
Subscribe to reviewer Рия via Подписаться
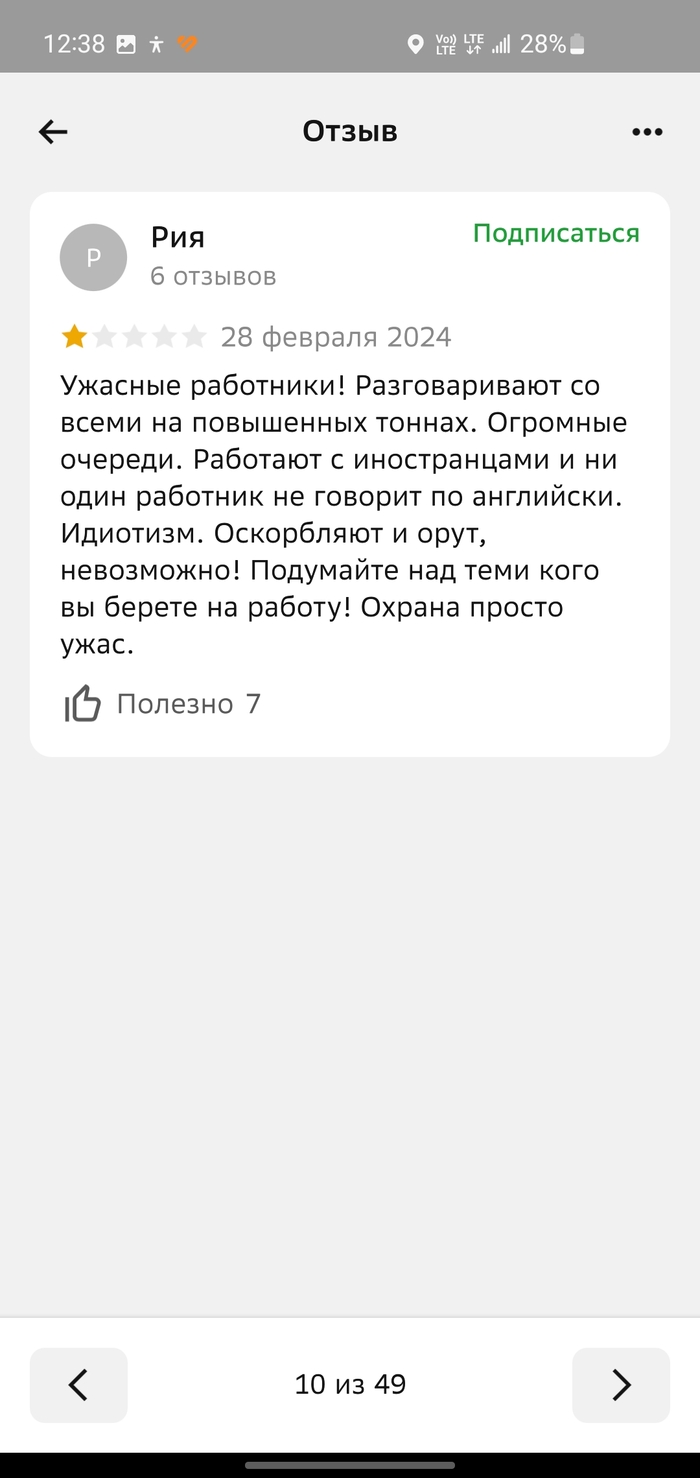coord(555,234)
